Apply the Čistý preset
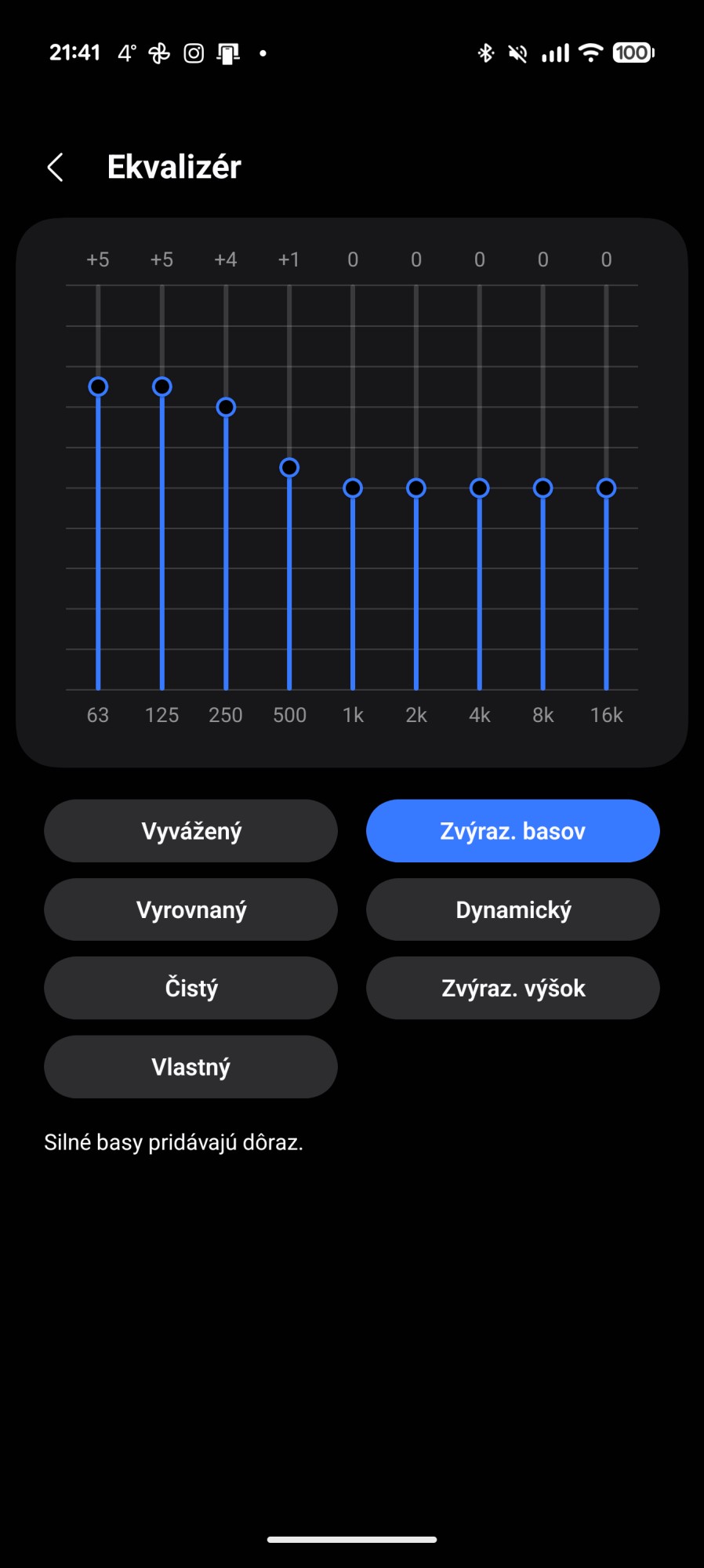The image size is (704, 1568). tap(191, 988)
